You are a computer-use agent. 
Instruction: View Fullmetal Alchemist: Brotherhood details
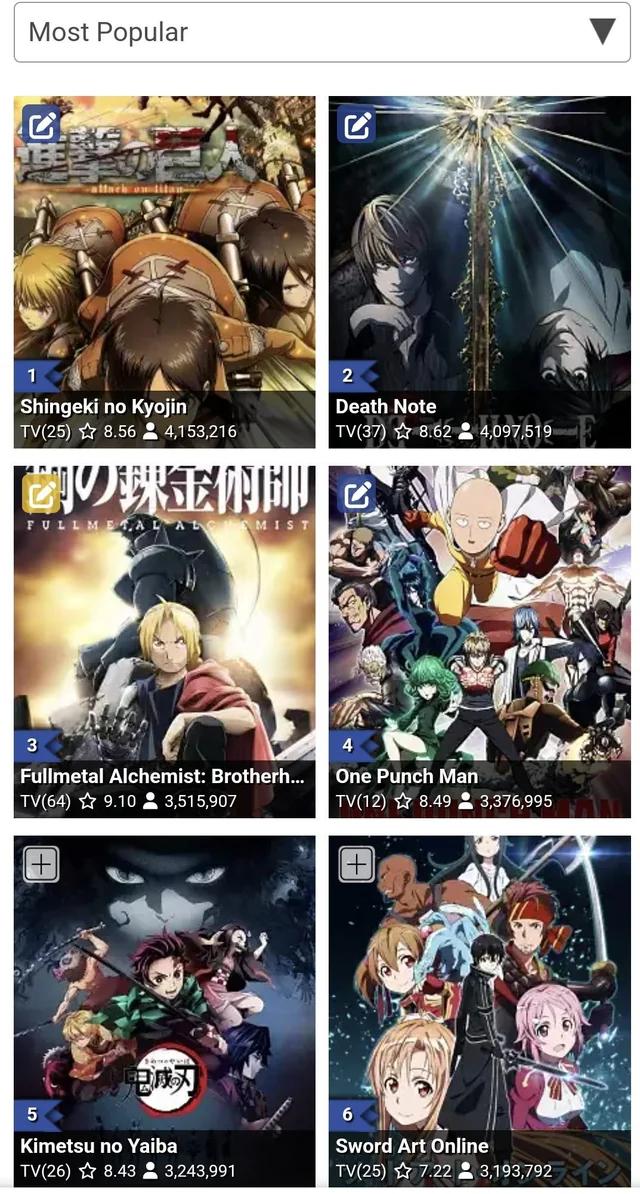(162, 776)
